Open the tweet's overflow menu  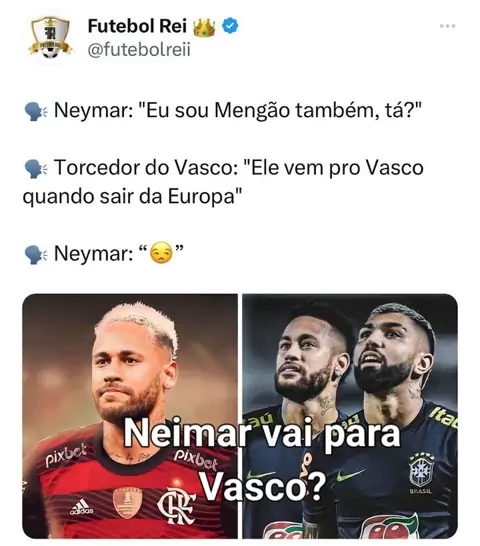pos(448,26)
